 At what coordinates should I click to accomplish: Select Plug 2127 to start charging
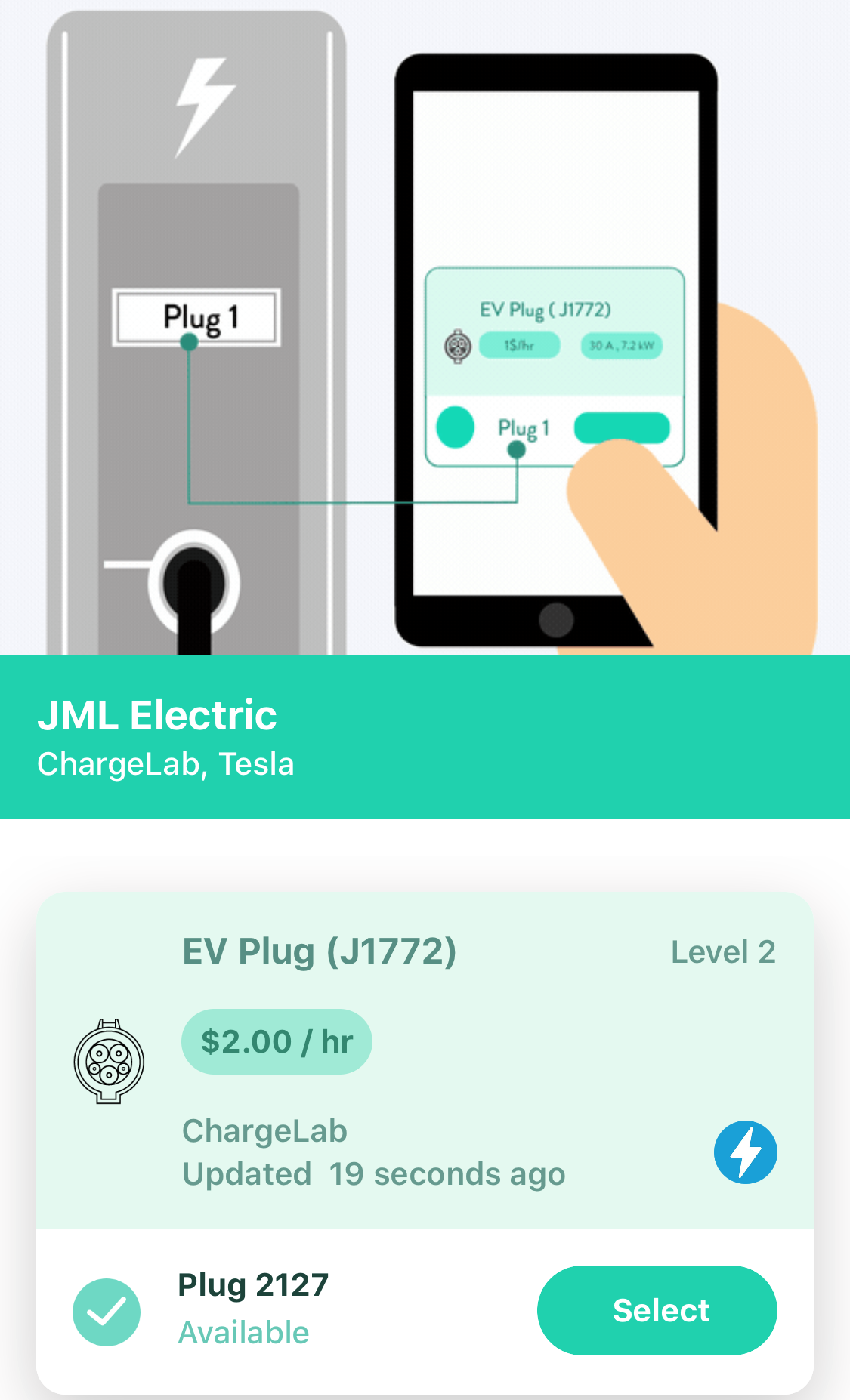(657, 1310)
